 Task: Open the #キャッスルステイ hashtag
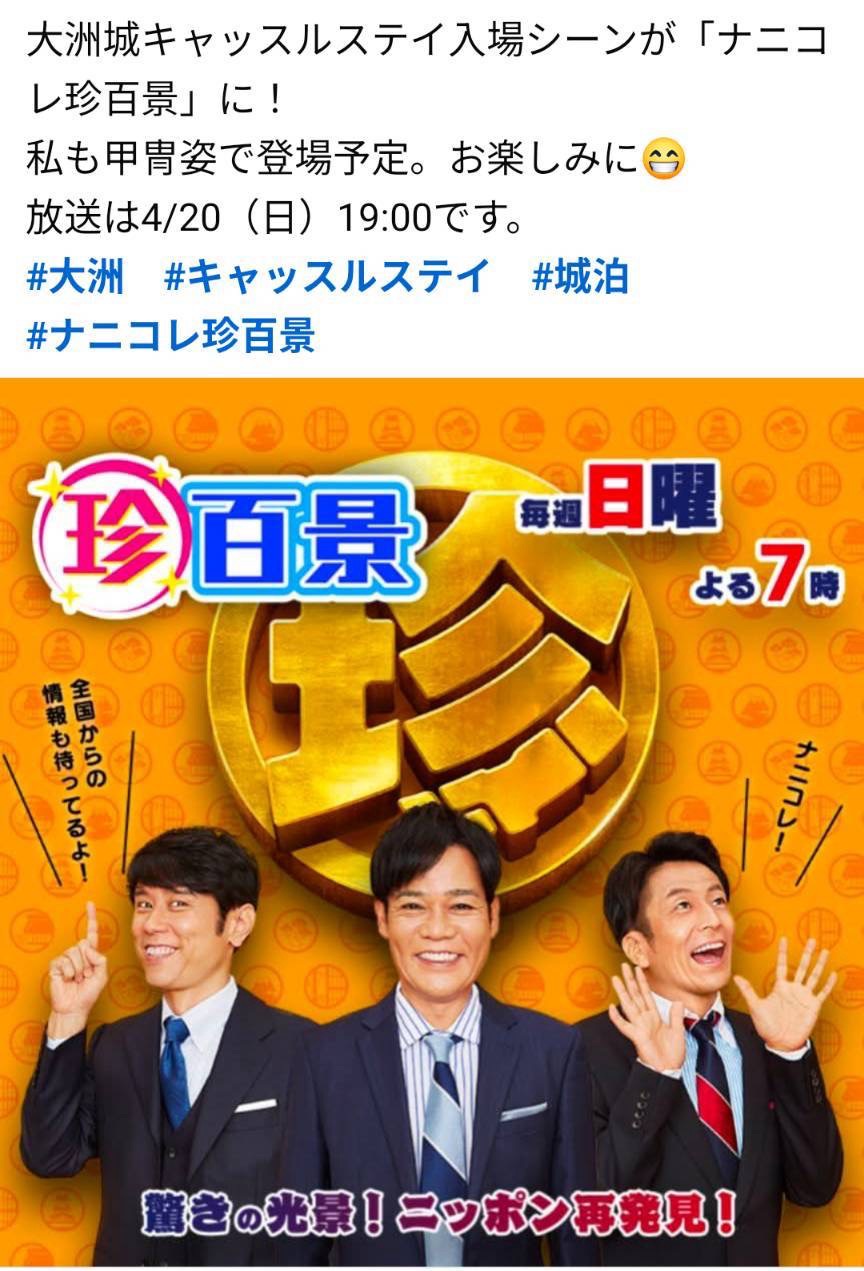(x=326, y=276)
